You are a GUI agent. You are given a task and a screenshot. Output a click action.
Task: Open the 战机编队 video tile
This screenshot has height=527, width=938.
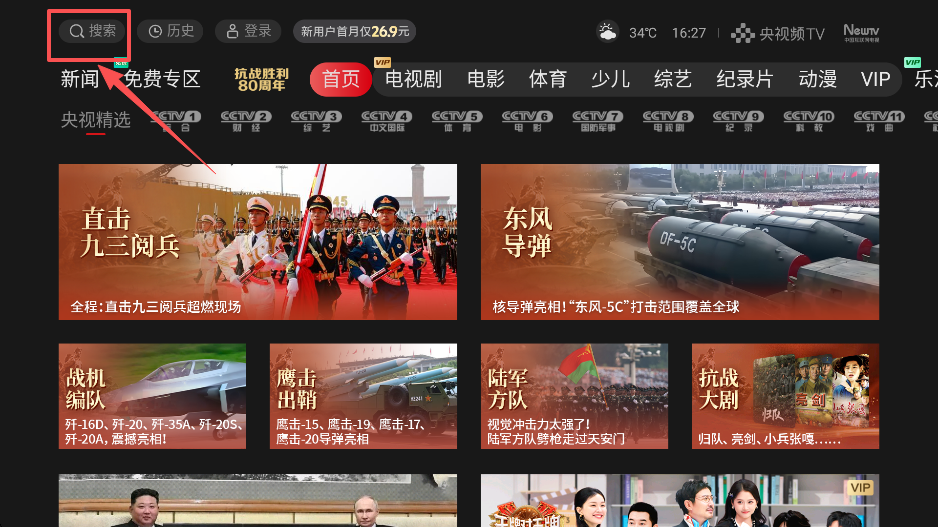pos(152,395)
